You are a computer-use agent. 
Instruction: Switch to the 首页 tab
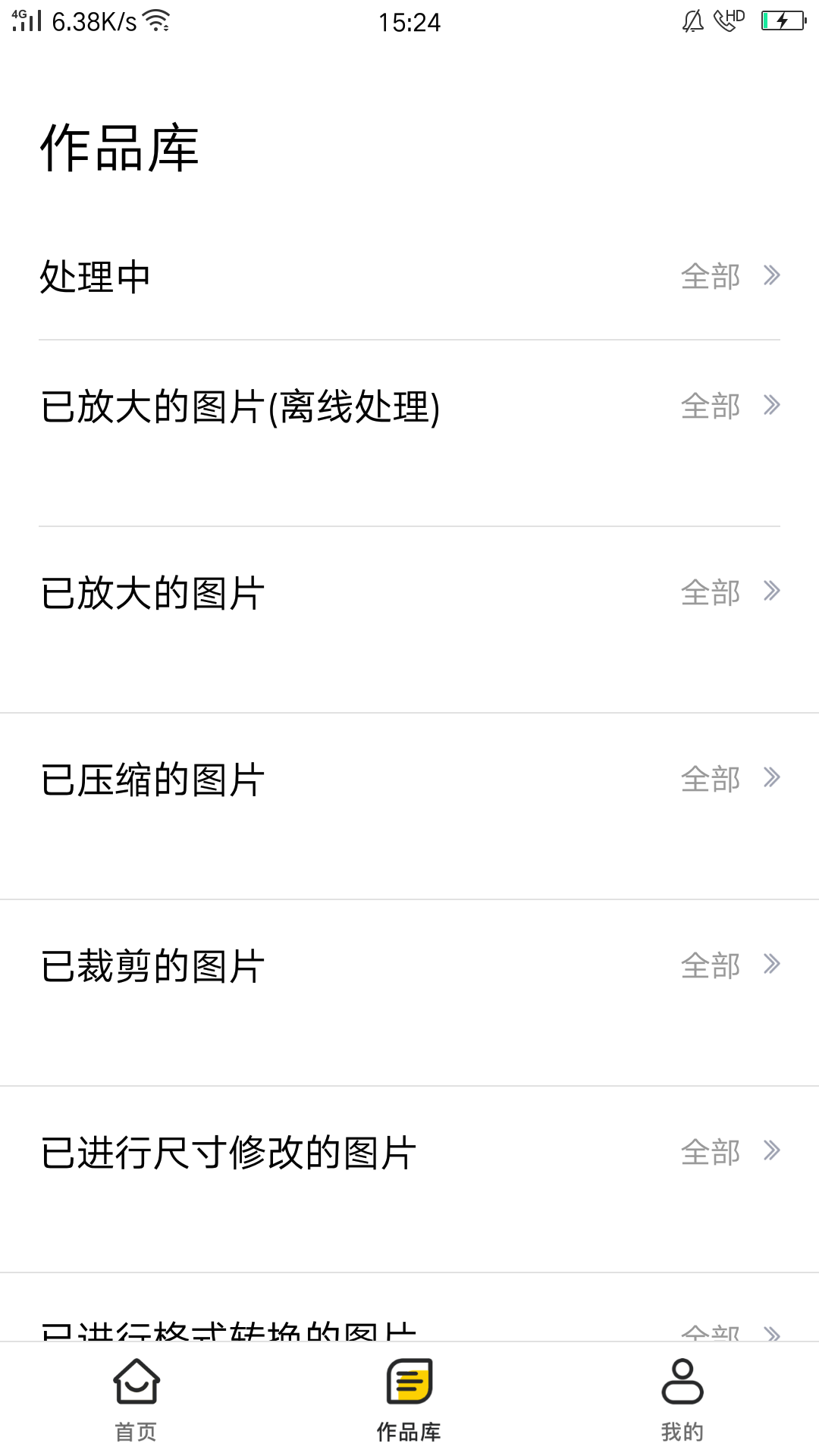coord(136,1399)
